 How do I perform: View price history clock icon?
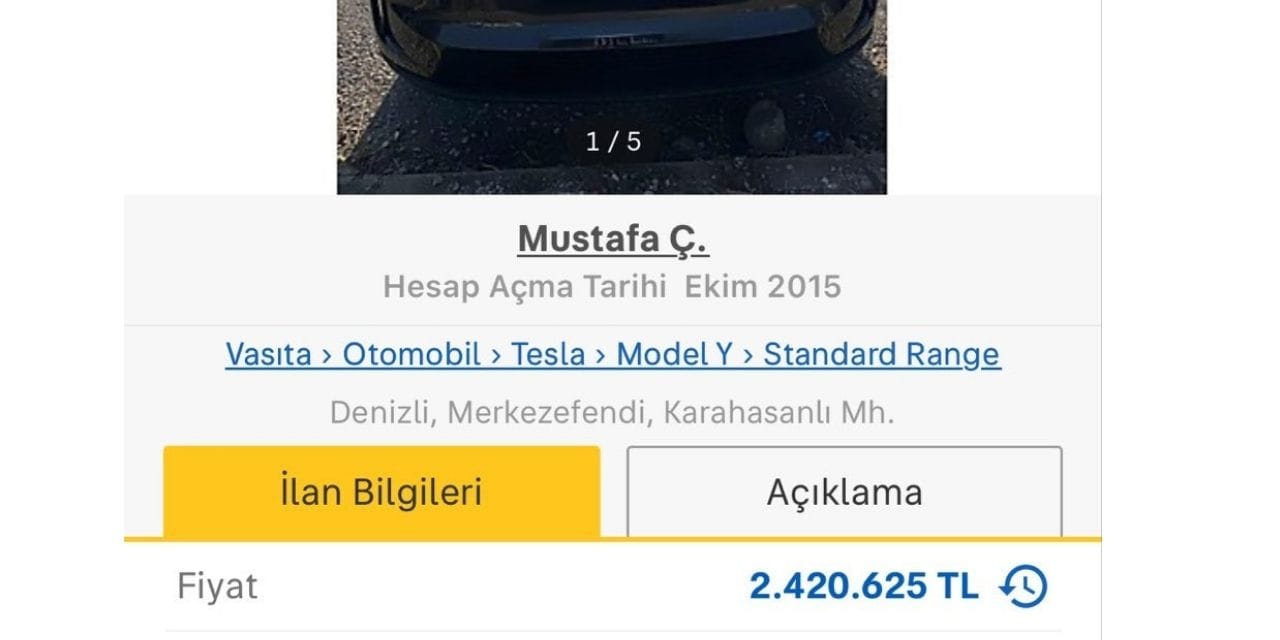tap(1023, 586)
